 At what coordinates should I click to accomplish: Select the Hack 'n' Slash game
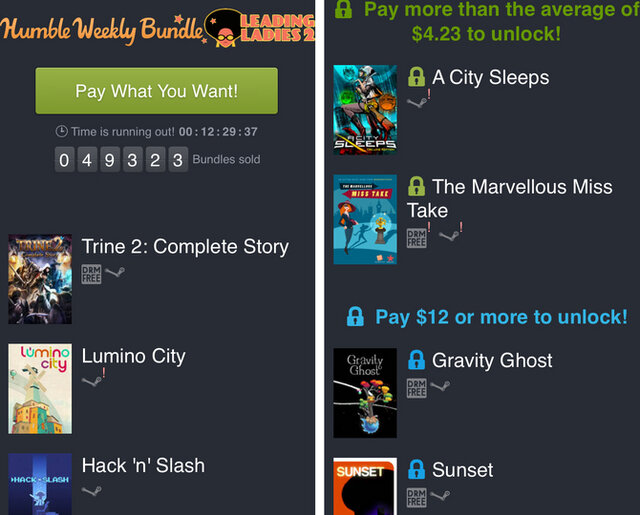142,465
